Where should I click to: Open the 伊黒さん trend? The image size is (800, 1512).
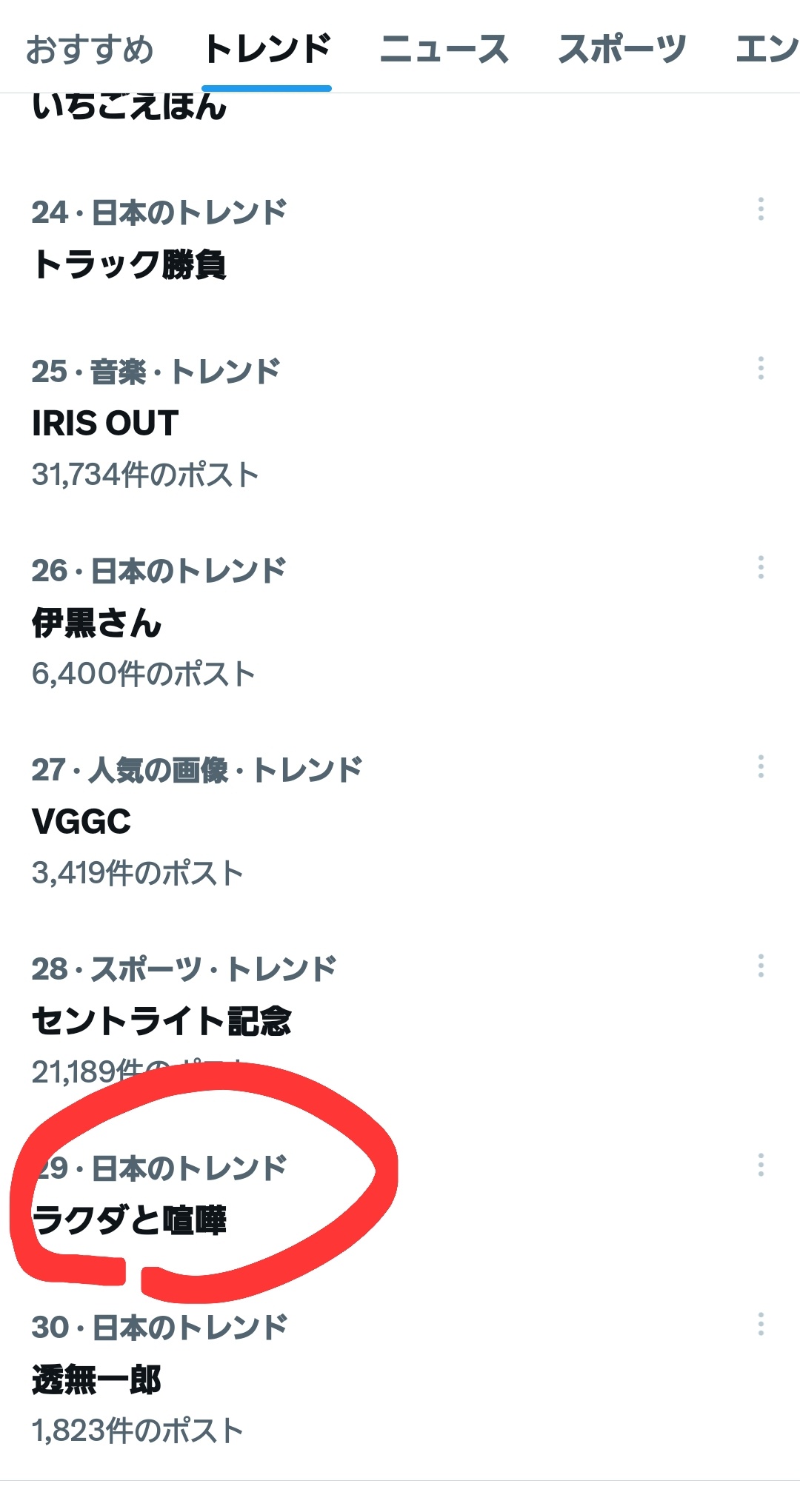[96, 623]
